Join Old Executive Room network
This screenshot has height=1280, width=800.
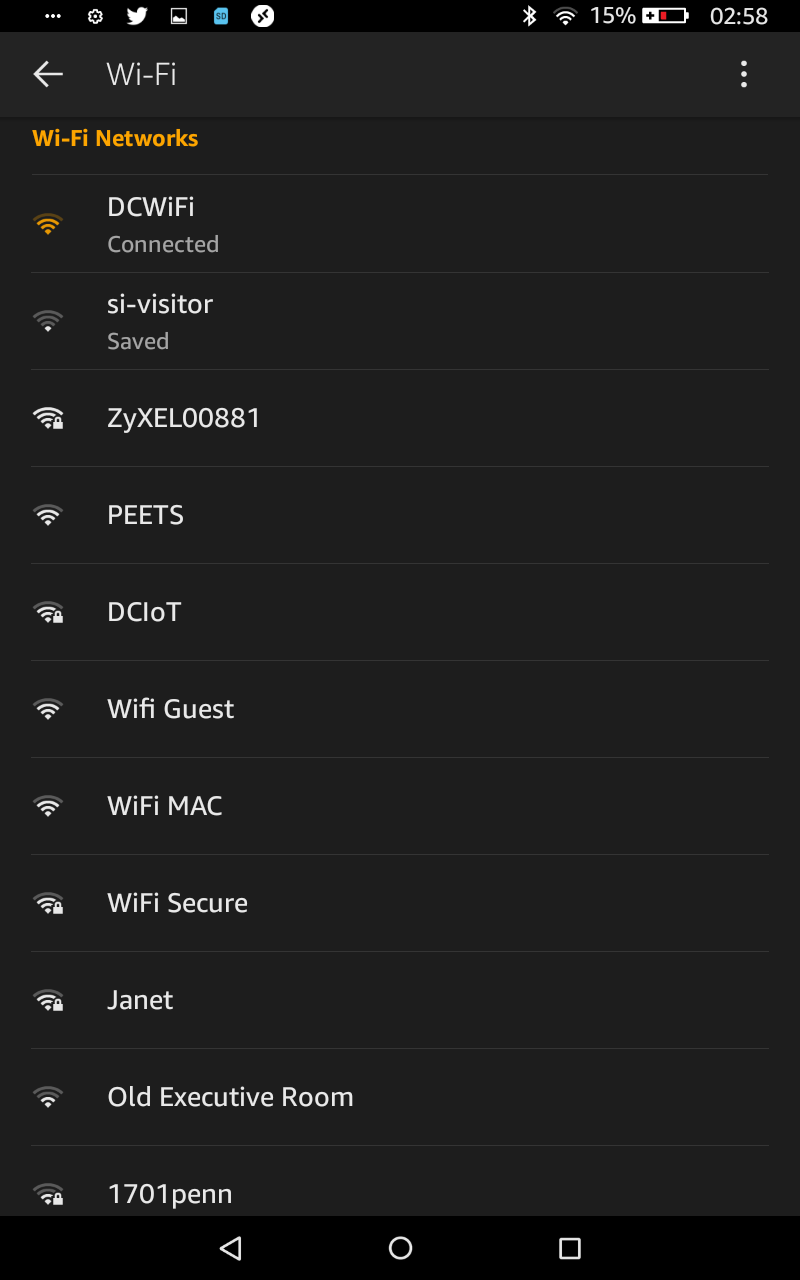point(400,1097)
